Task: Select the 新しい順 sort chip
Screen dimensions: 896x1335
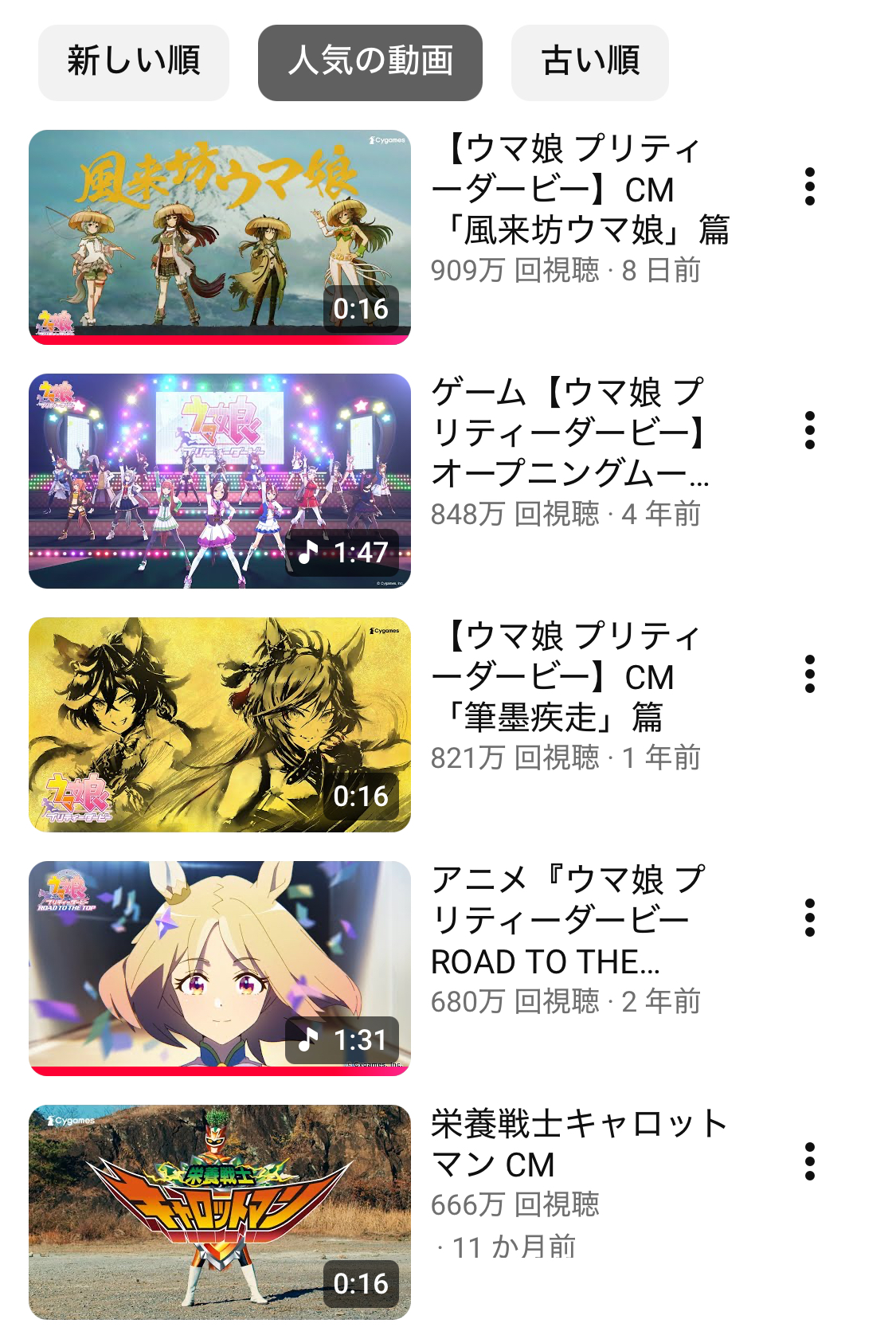Action: click(x=133, y=62)
